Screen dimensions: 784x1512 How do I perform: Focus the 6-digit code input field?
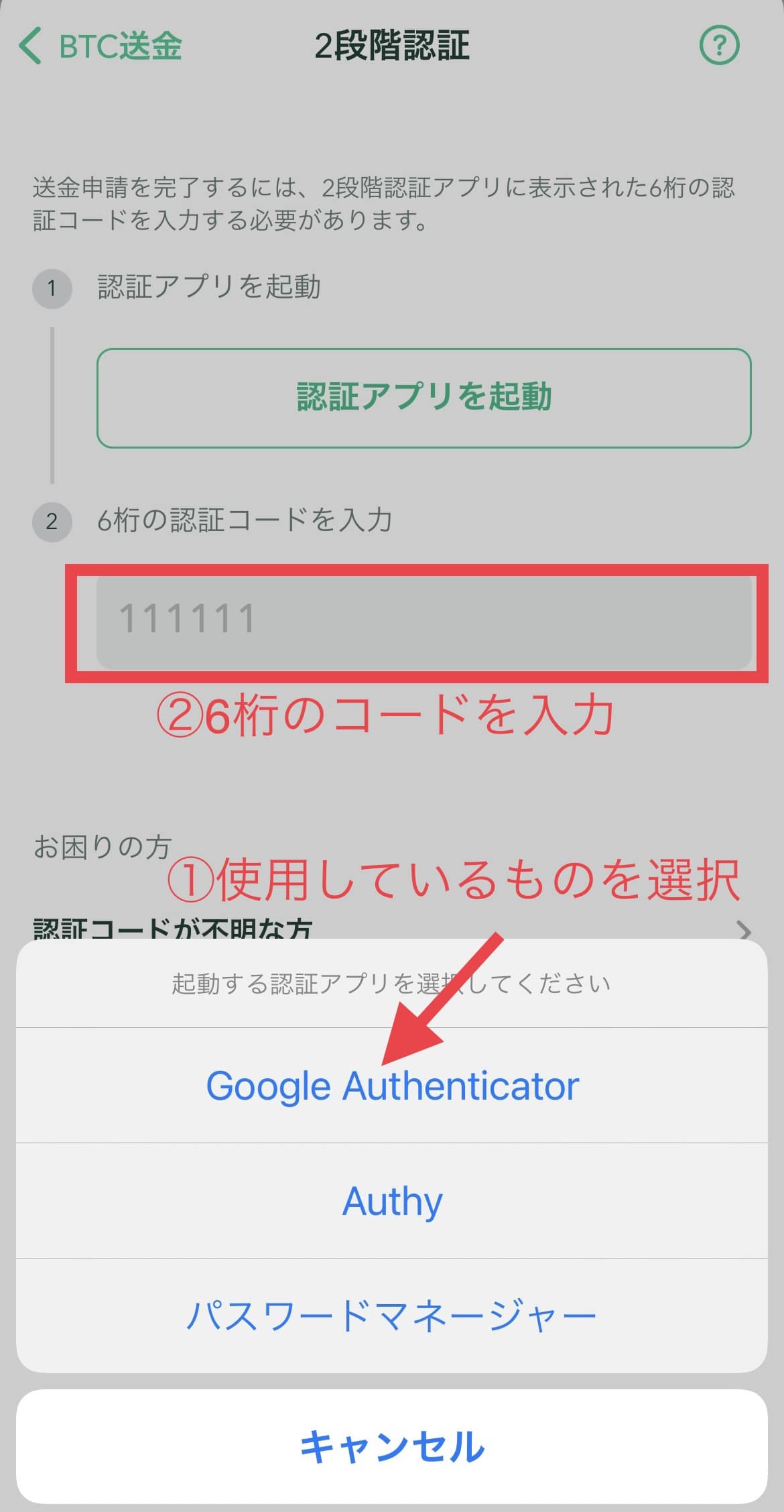pos(423,622)
